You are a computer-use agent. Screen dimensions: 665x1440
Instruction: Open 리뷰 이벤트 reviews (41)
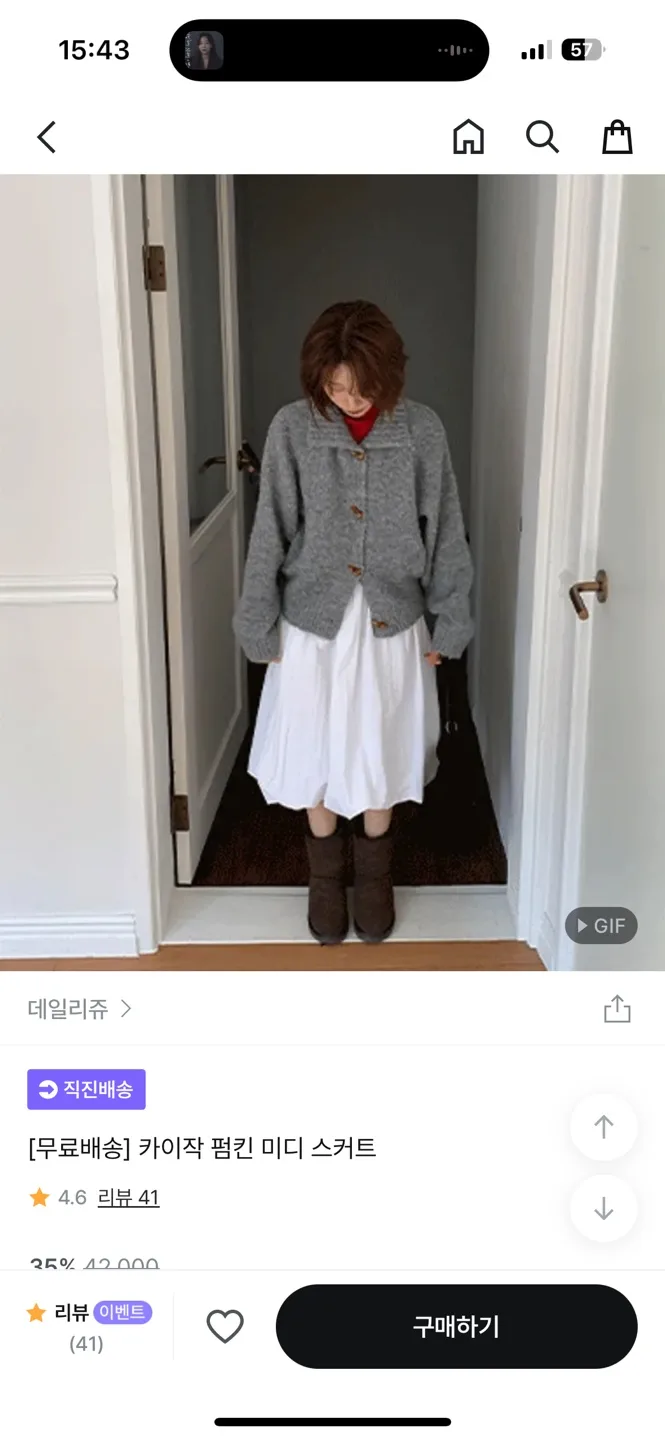pyautogui.click(x=88, y=1326)
